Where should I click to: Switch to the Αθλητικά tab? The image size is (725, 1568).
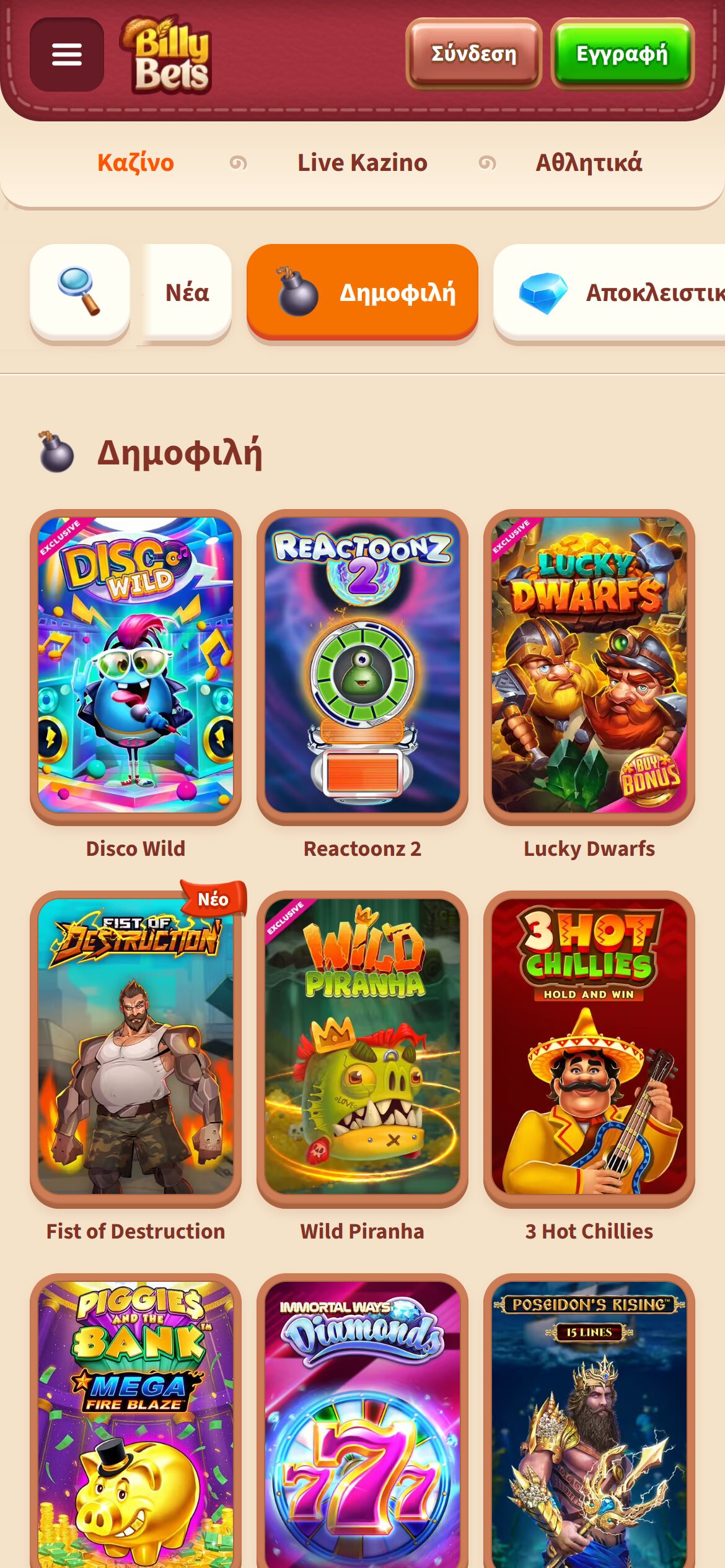(x=589, y=162)
